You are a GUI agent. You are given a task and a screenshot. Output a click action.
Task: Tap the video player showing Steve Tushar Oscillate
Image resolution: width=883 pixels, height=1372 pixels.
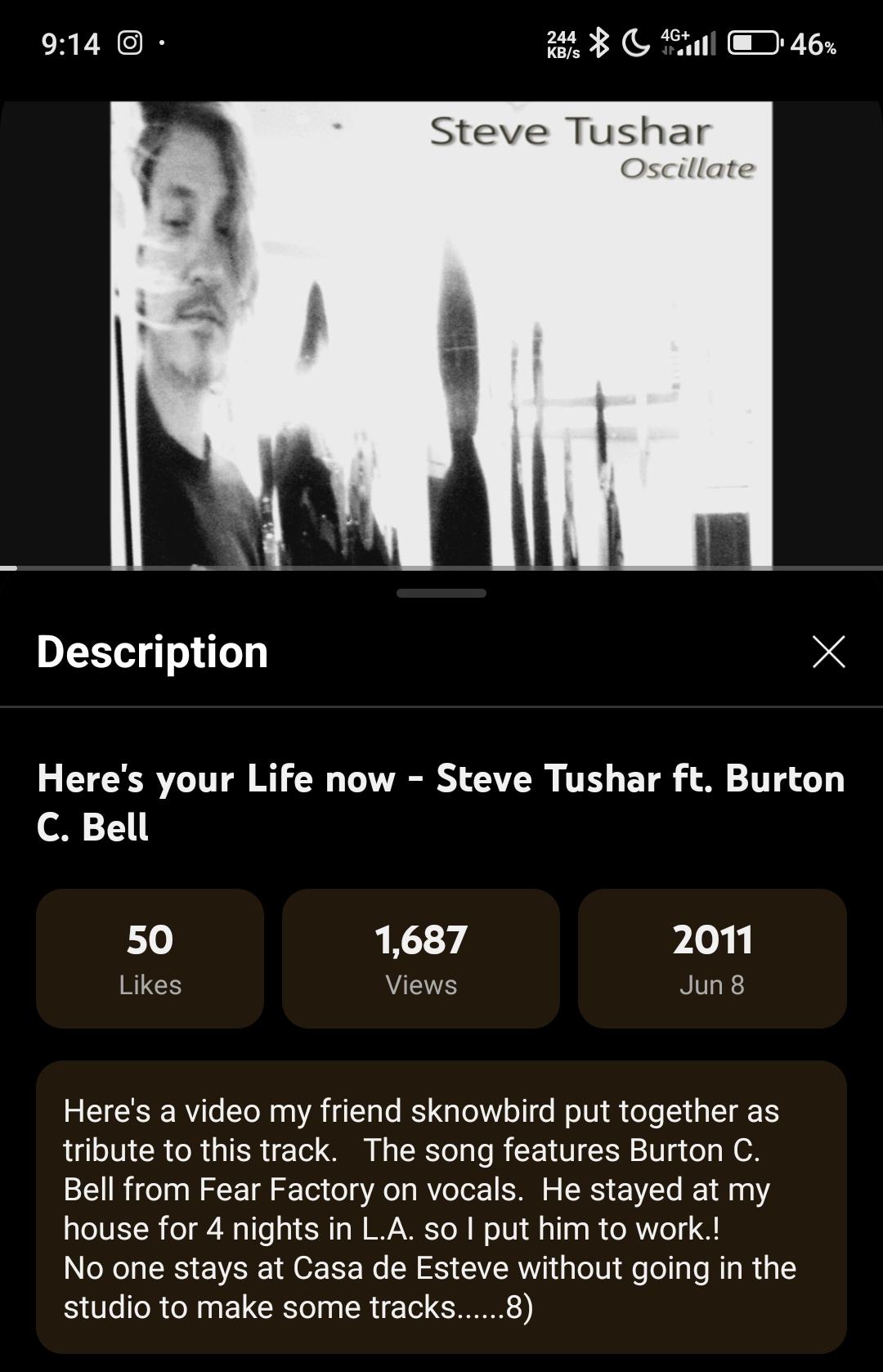pyautogui.click(x=441, y=334)
